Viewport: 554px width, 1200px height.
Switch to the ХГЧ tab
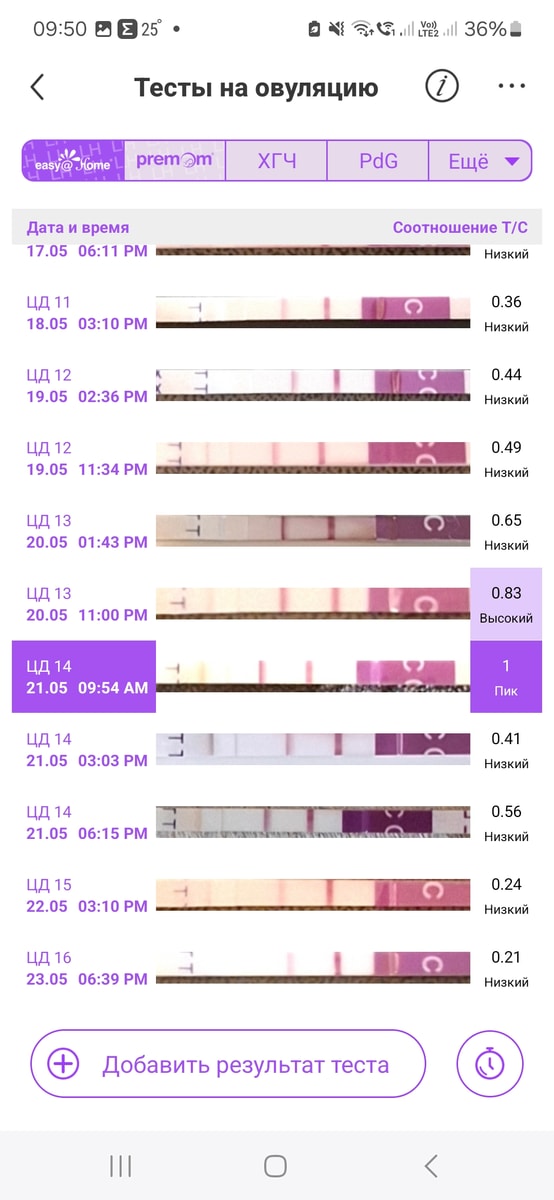pos(277,160)
